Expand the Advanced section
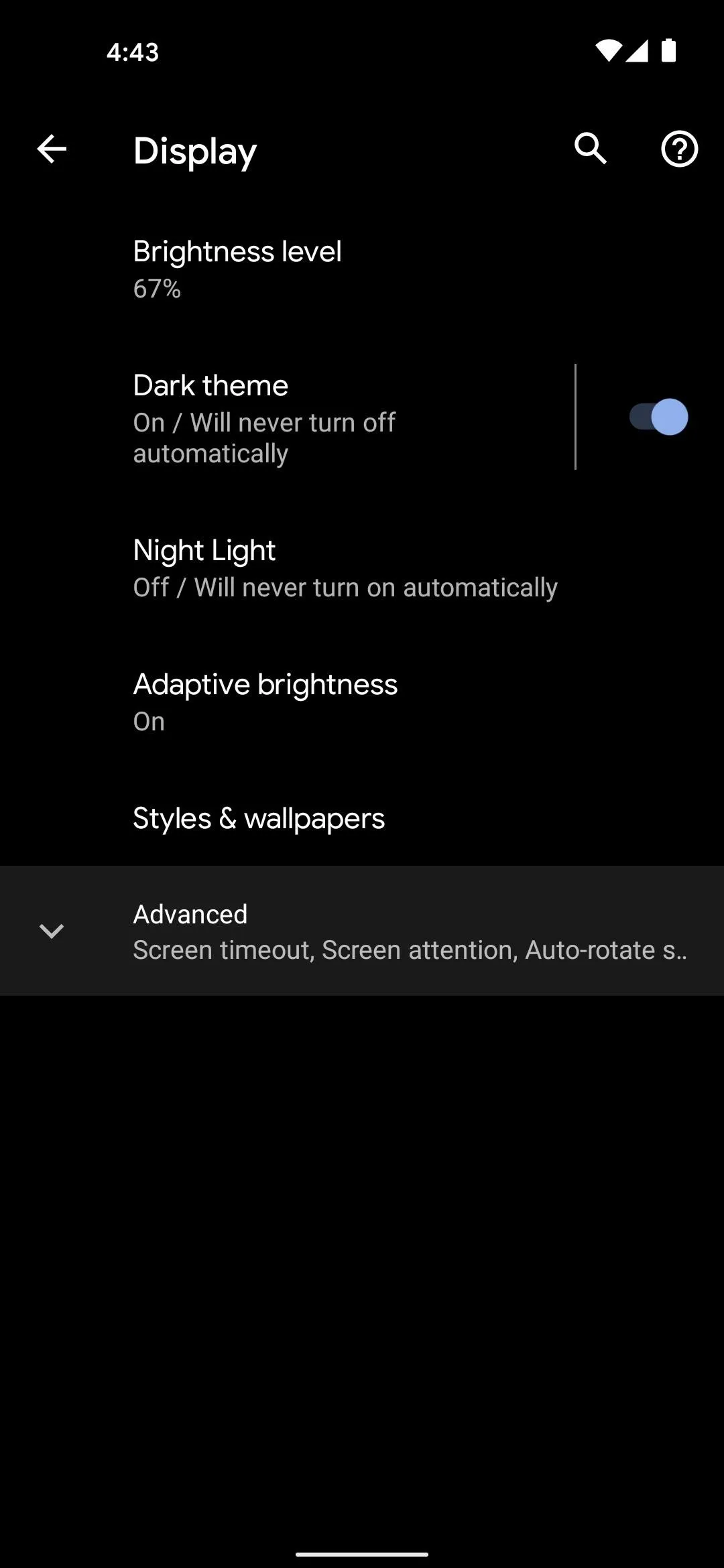Image resolution: width=724 pixels, height=1568 pixels. (362, 931)
